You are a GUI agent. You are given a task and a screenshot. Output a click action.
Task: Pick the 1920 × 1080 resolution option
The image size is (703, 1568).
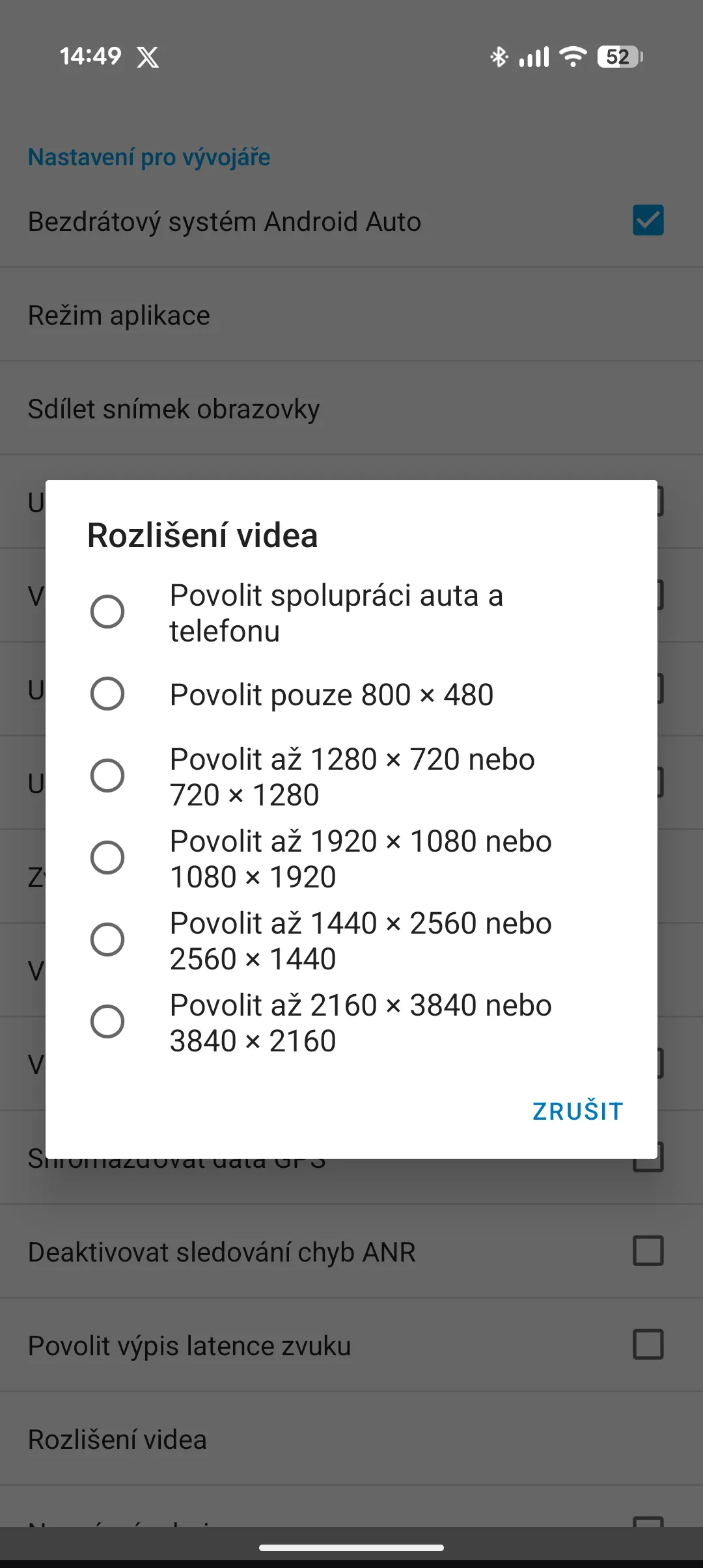(x=107, y=858)
